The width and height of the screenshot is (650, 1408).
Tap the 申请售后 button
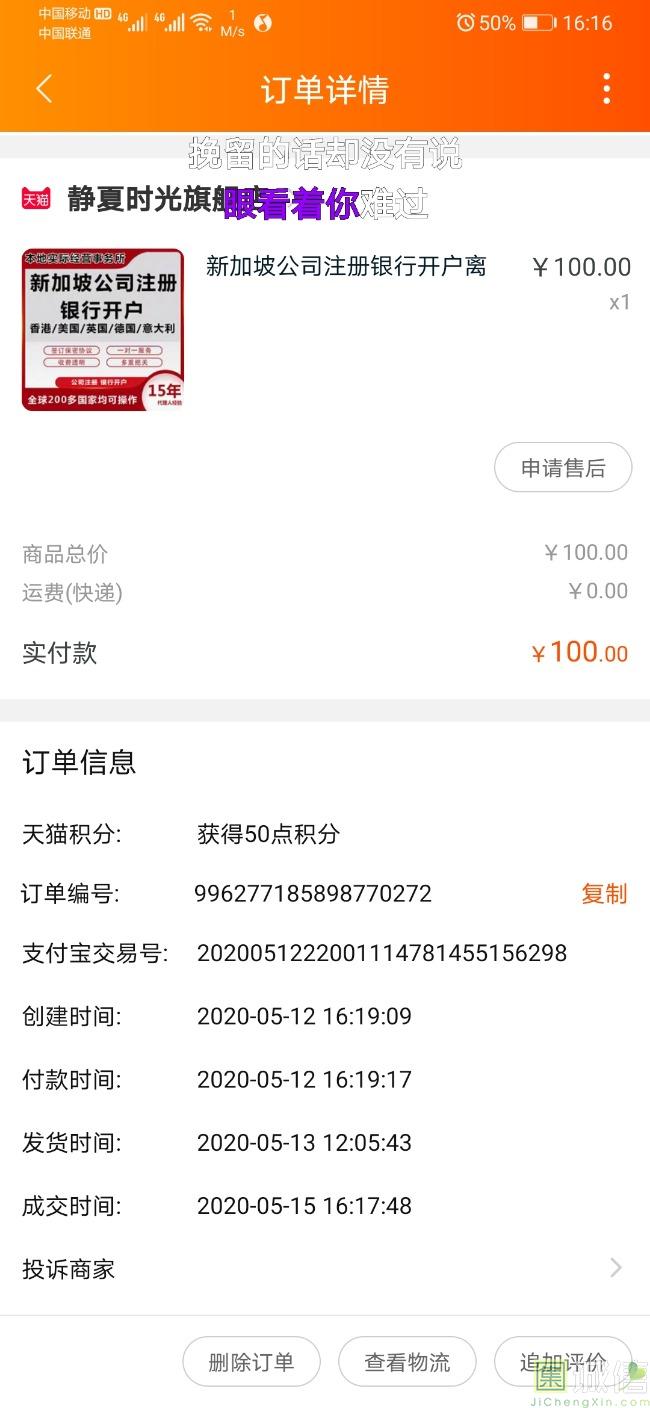563,468
